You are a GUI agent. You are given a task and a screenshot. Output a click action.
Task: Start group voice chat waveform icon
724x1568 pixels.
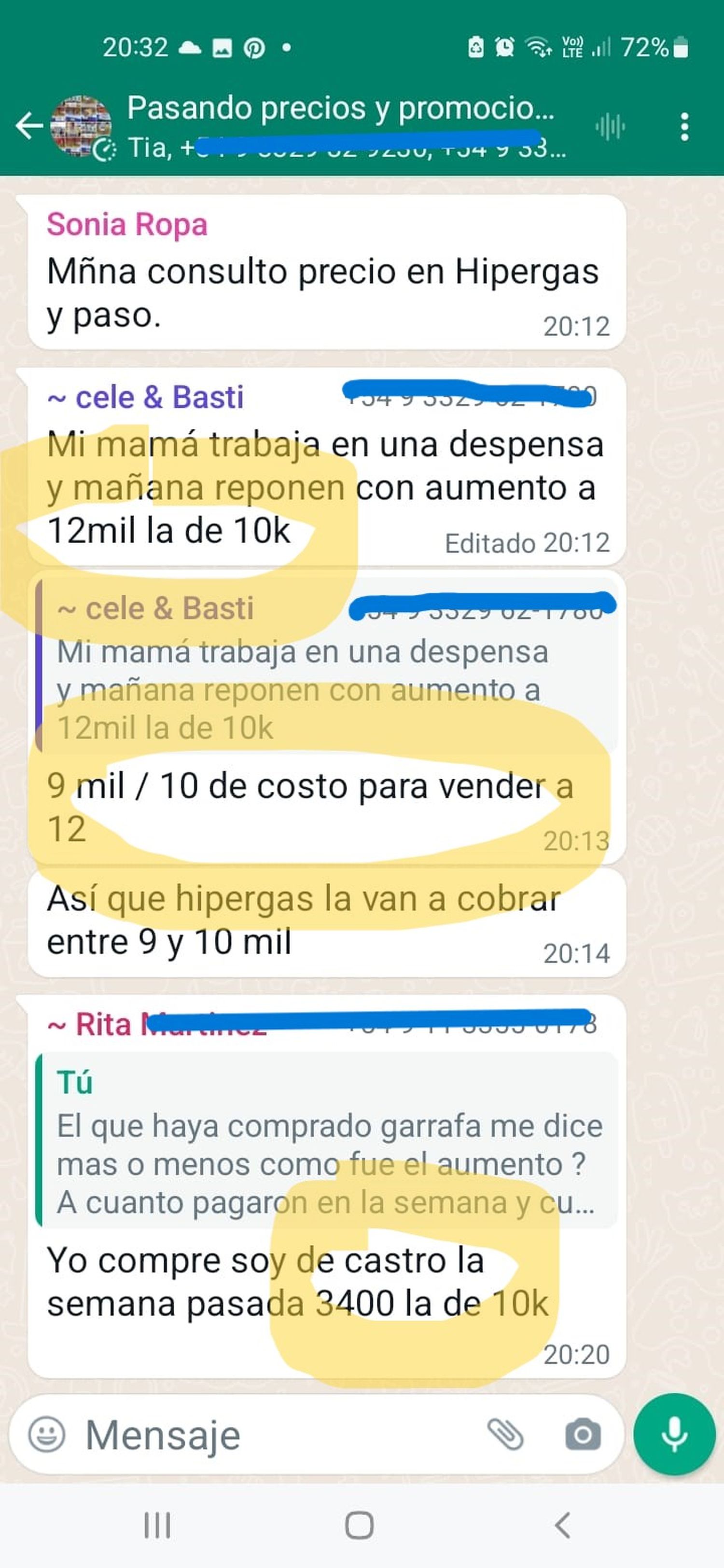[610, 127]
